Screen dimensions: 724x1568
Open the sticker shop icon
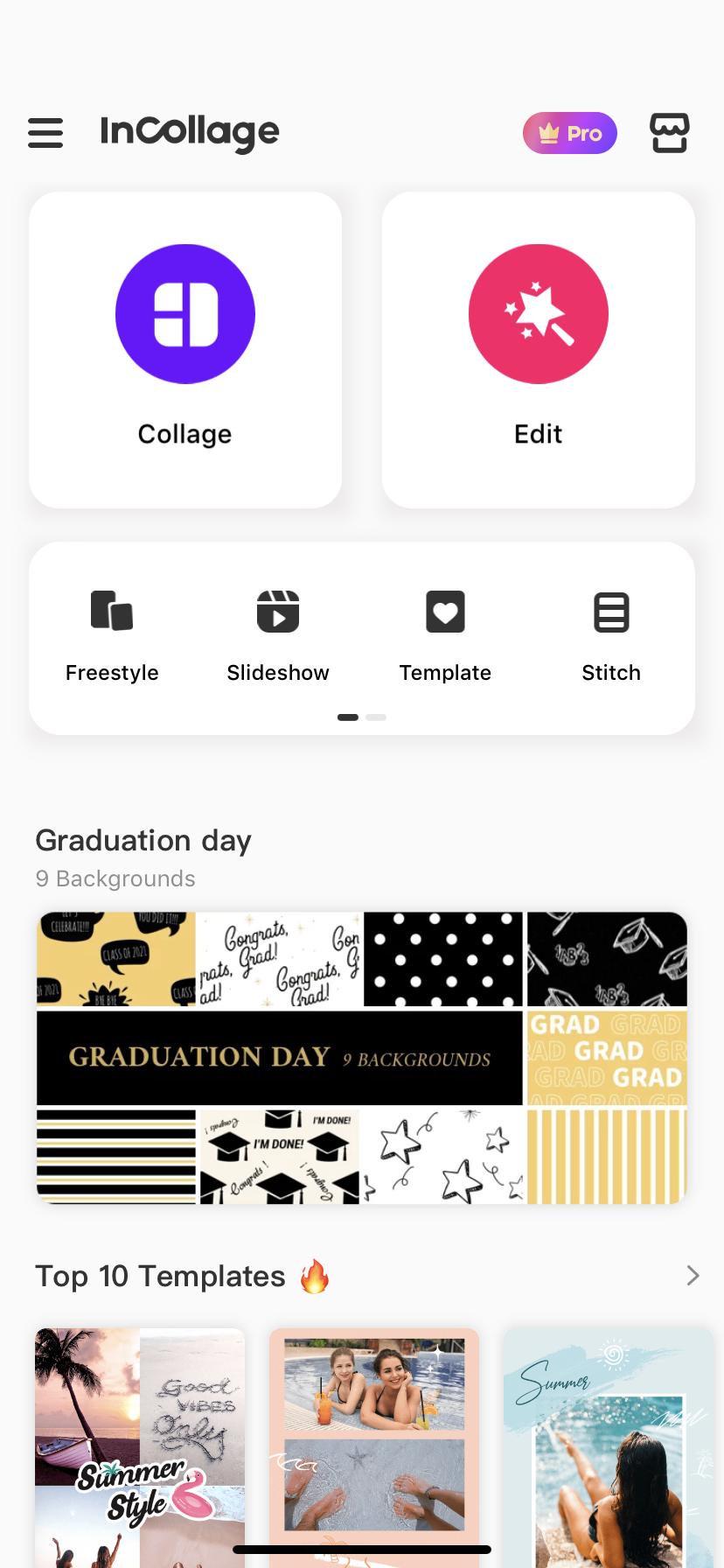pyautogui.click(x=670, y=132)
